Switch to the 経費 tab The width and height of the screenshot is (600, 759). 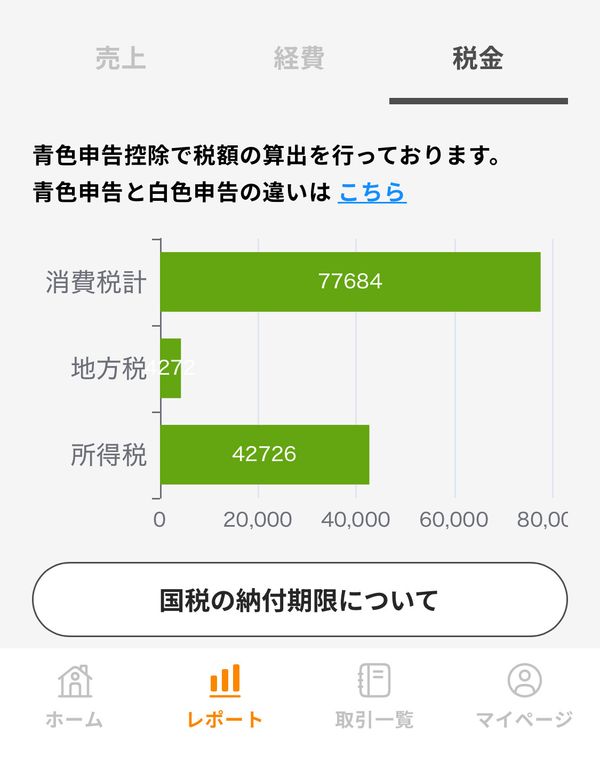(x=299, y=59)
